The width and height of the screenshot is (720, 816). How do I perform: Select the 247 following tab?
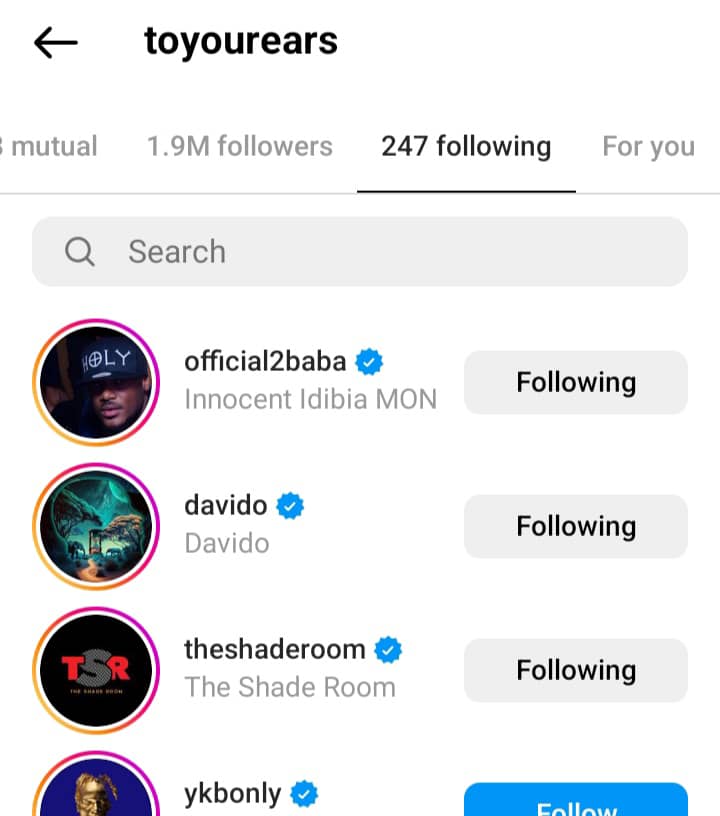466,147
